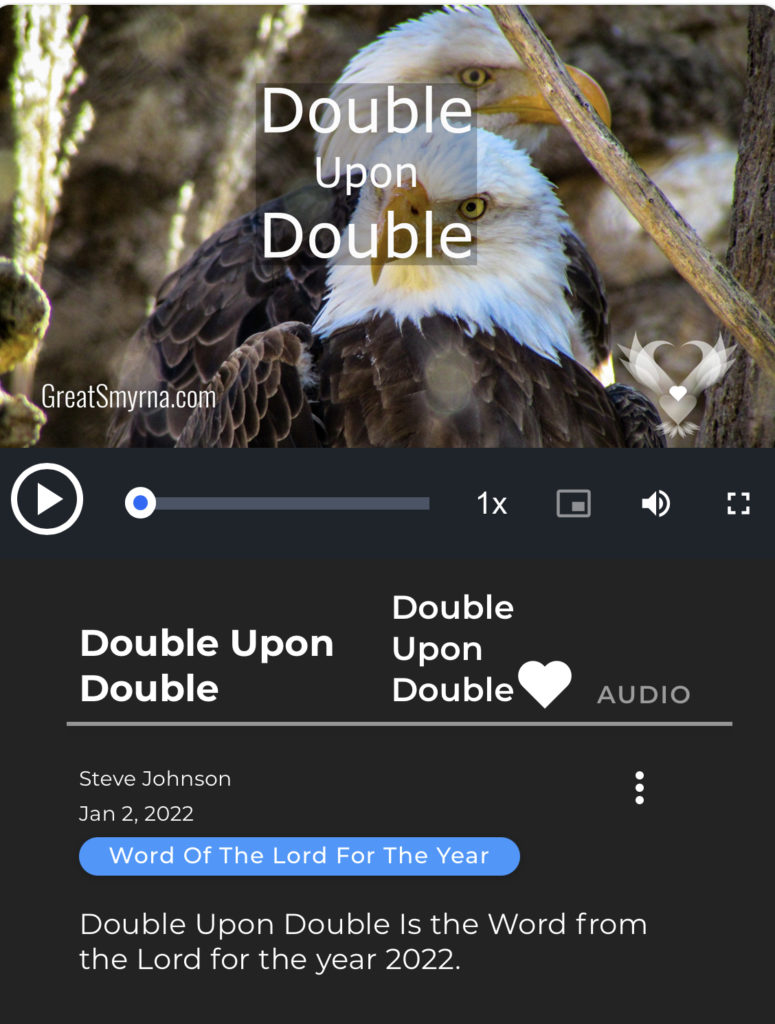
Task: Change the 1x playback speed
Action: coord(491,504)
